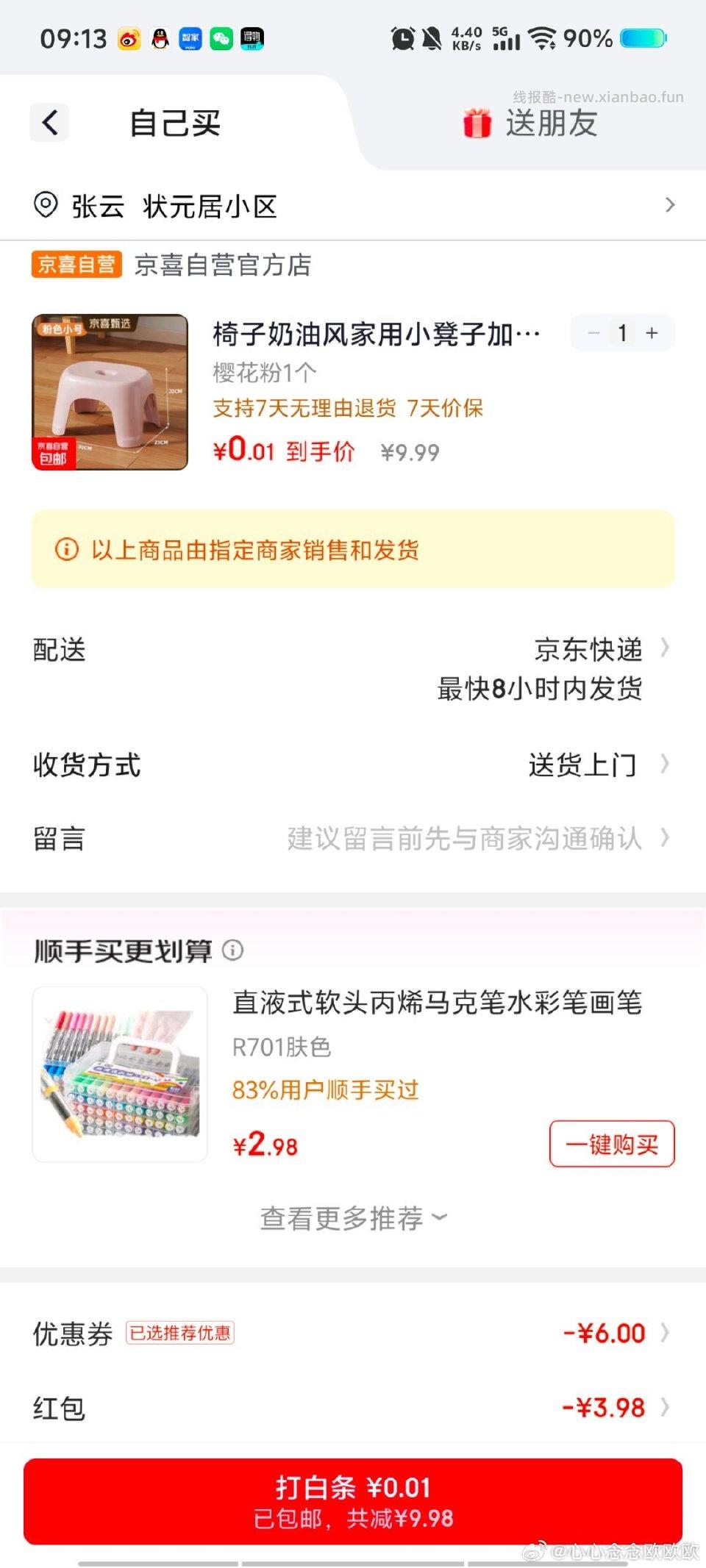The height and width of the screenshot is (1568, 706).
Task: Increase item quantity with the plus control
Action: tap(652, 333)
